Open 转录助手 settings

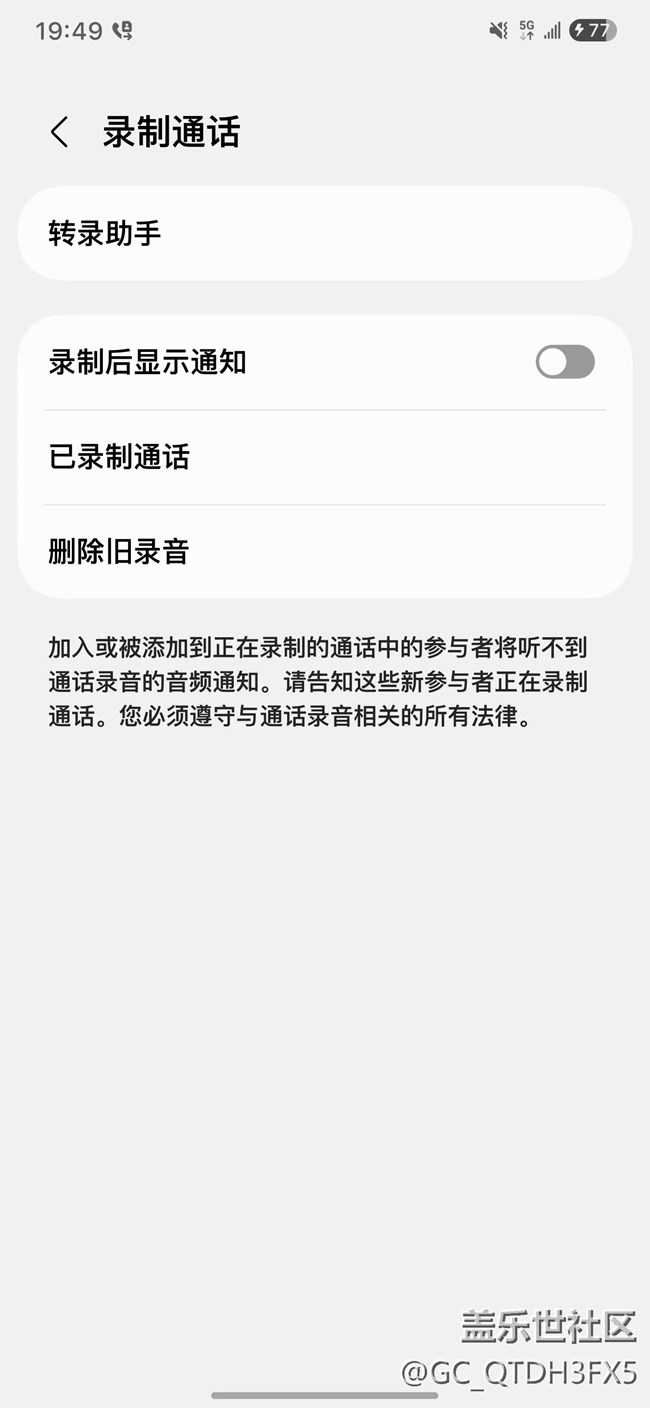pos(324,234)
